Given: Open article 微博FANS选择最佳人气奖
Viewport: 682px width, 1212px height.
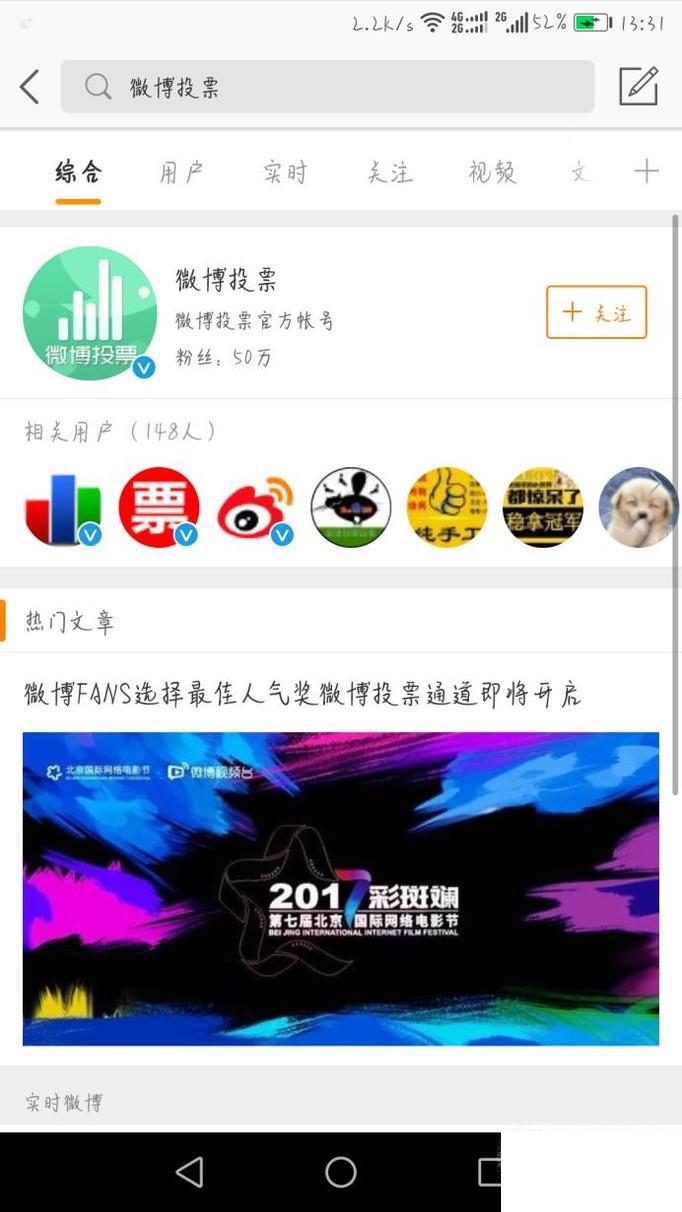Looking at the screenshot, I should (x=302, y=693).
